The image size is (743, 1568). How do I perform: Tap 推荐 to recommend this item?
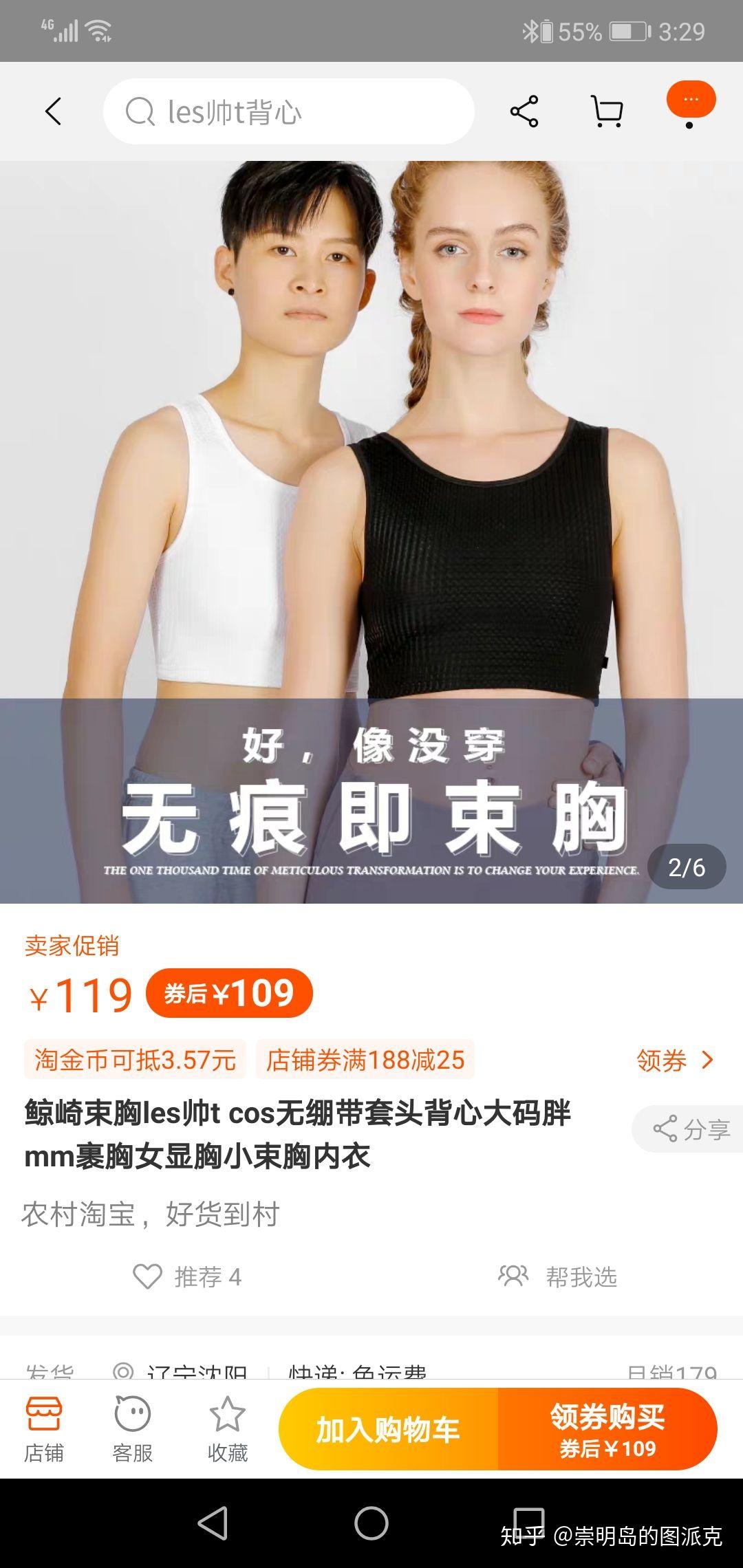point(187,1276)
